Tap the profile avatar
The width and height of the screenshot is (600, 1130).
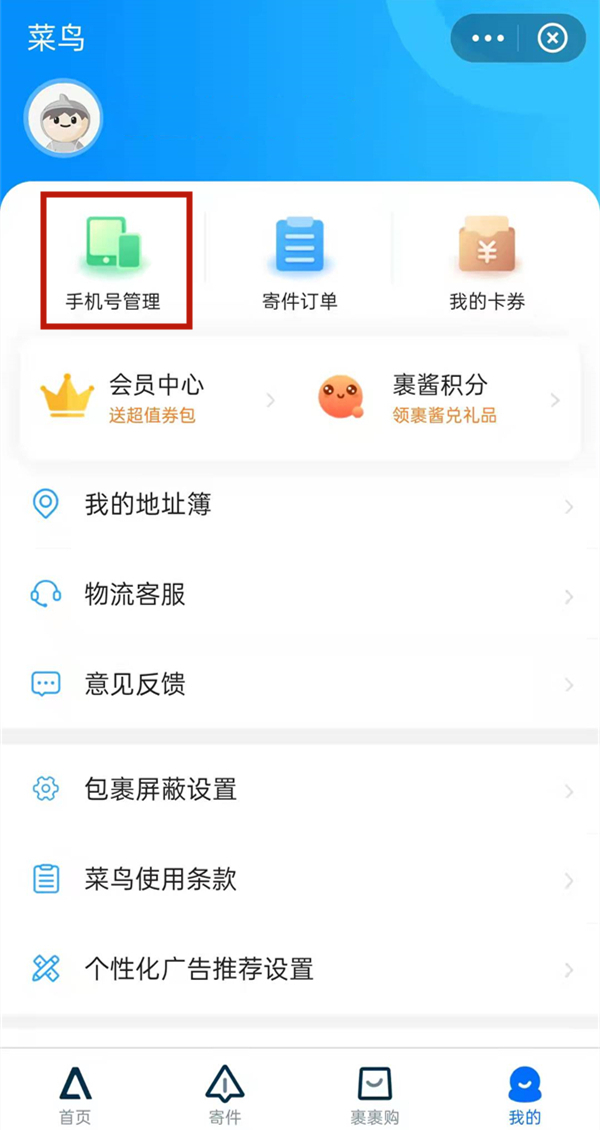63,118
